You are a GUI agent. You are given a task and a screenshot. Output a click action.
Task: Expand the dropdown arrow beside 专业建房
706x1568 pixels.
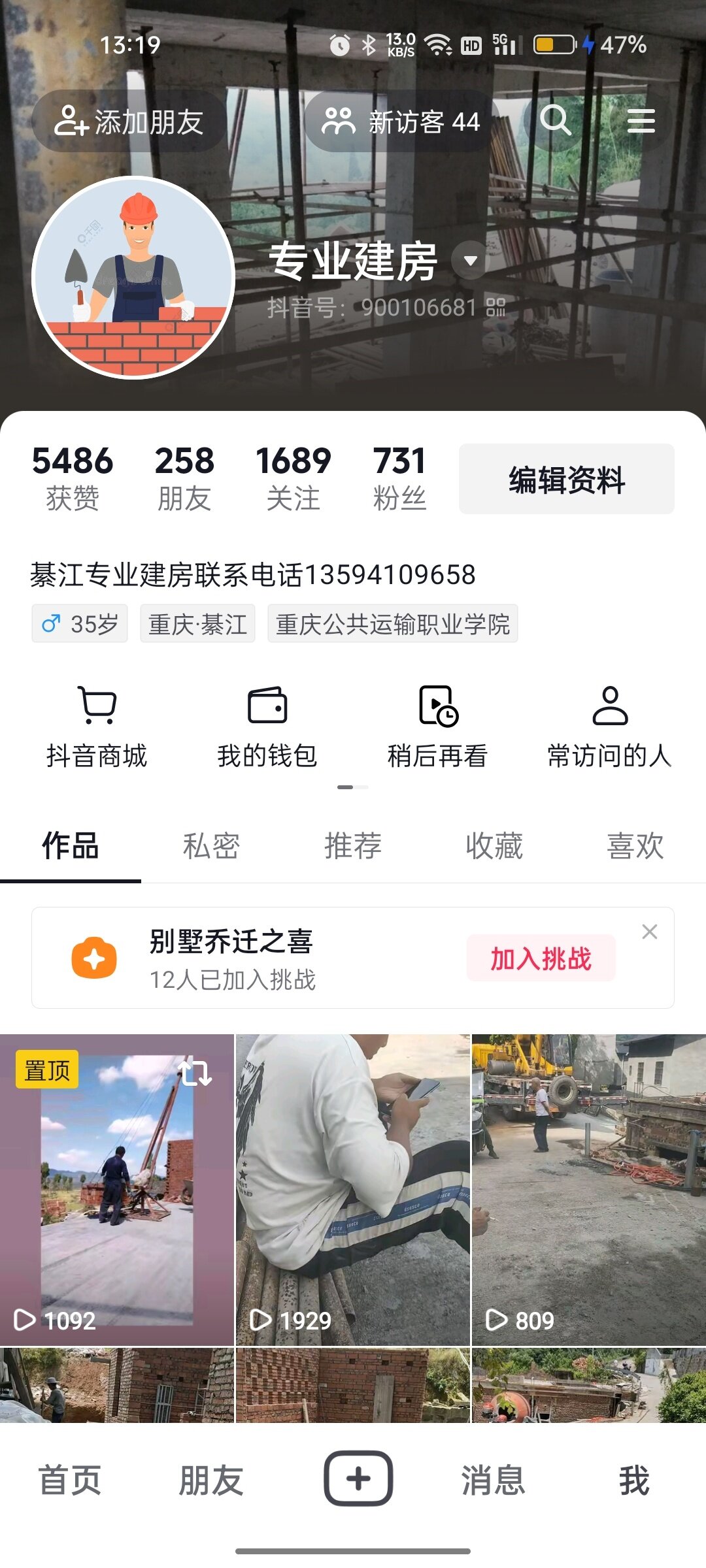(470, 260)
